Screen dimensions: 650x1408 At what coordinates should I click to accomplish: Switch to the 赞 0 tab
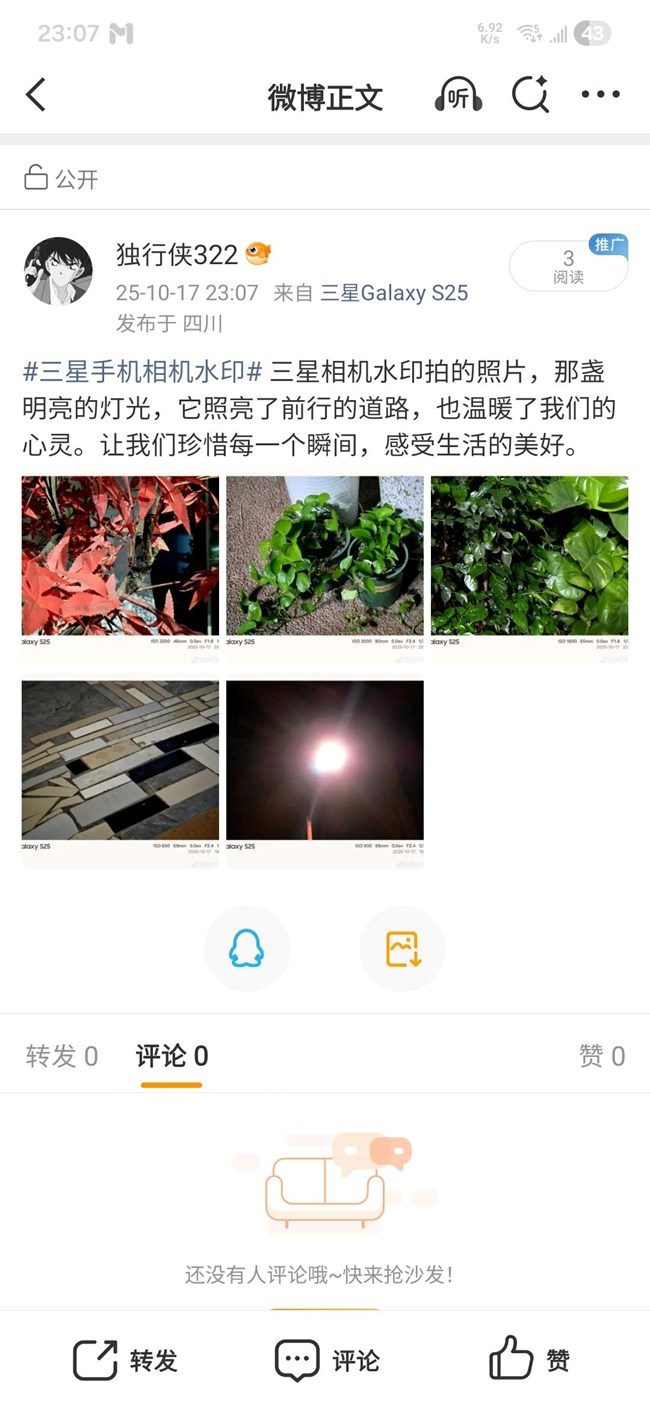pyautogui.click(x=601, y=1056)
